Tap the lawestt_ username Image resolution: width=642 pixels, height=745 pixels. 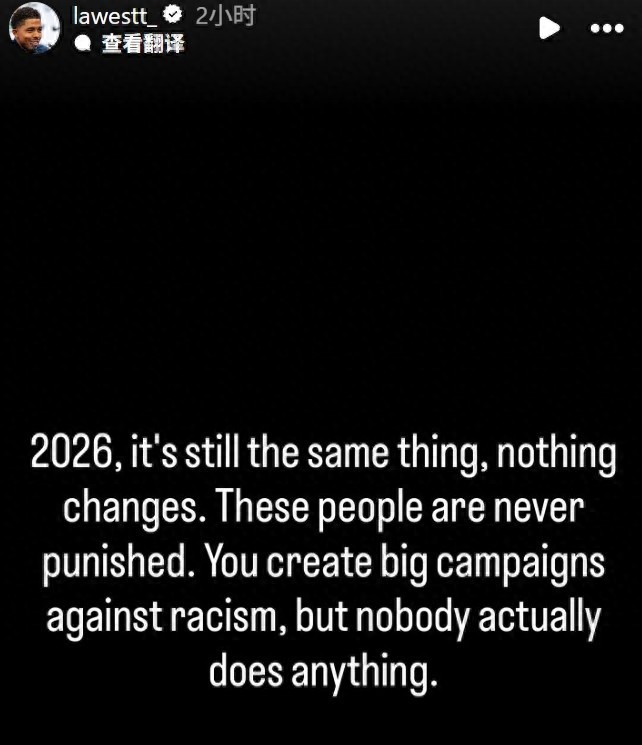(115, 15)
